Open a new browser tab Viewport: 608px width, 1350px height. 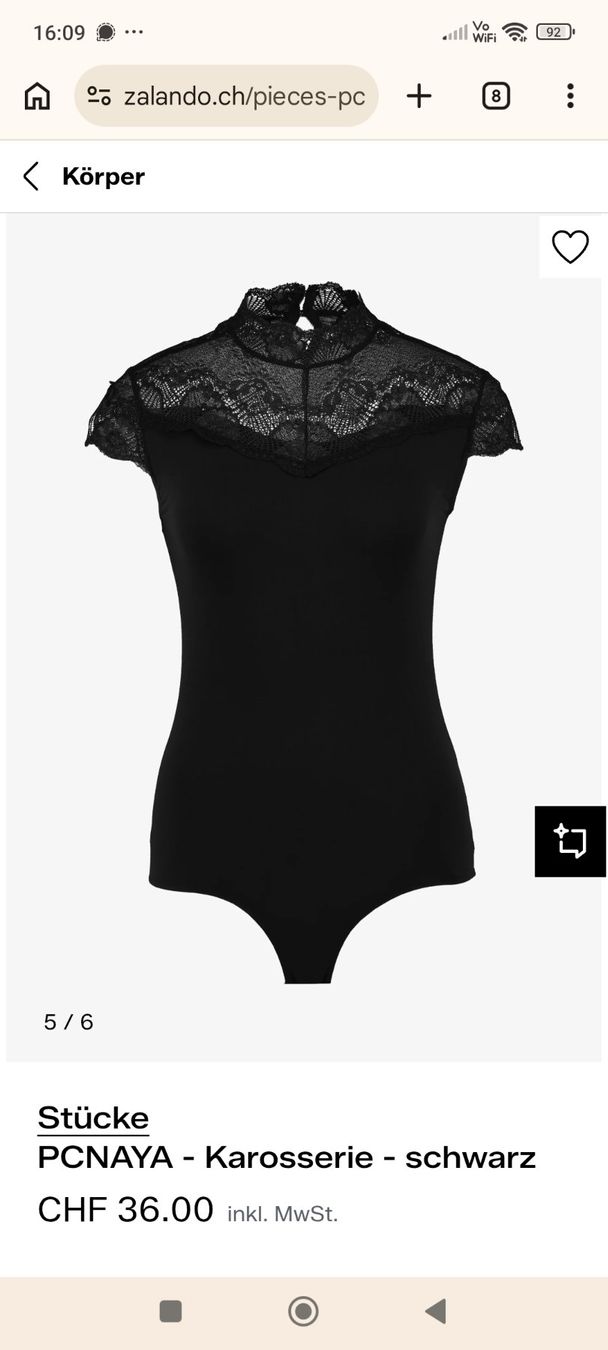tap(419, 96)
